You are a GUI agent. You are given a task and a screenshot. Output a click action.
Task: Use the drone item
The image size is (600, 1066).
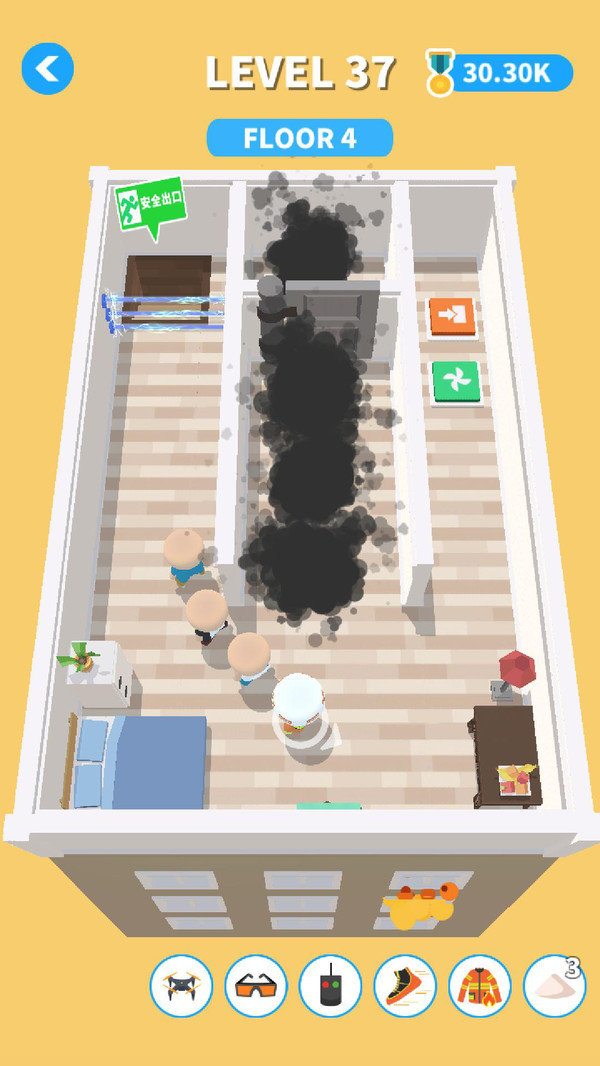click(x=181, y=986)
